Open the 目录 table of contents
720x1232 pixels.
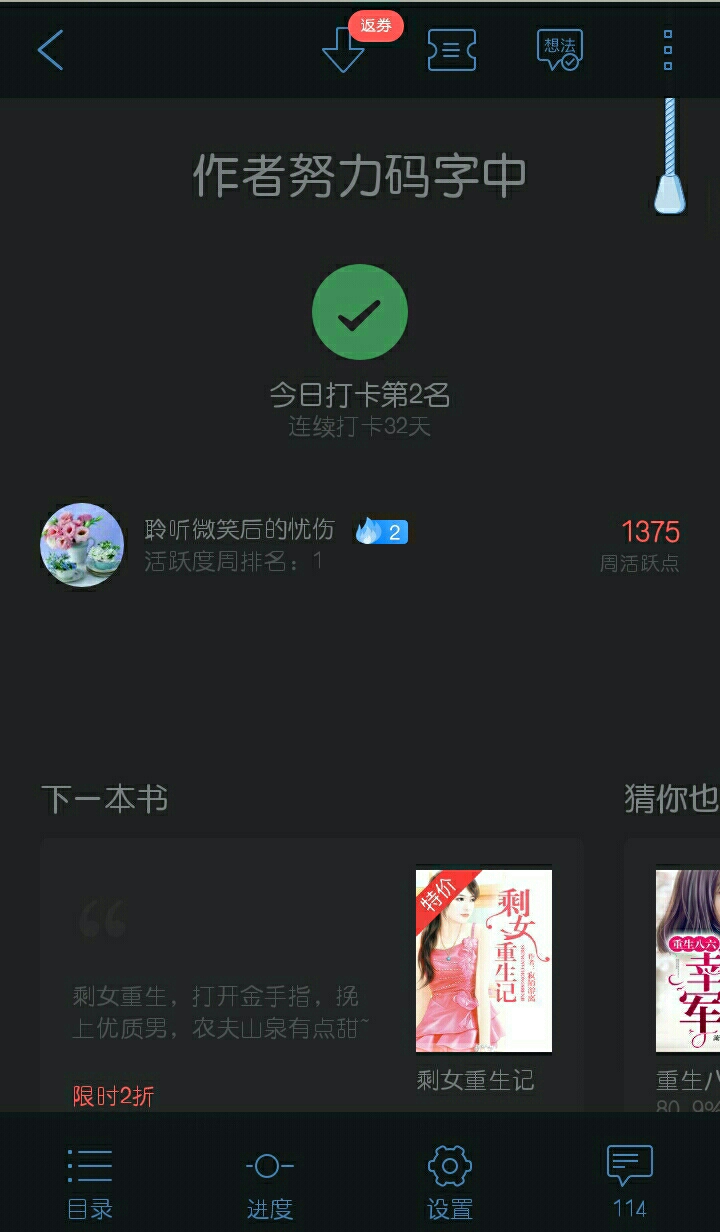(90, 1183)
